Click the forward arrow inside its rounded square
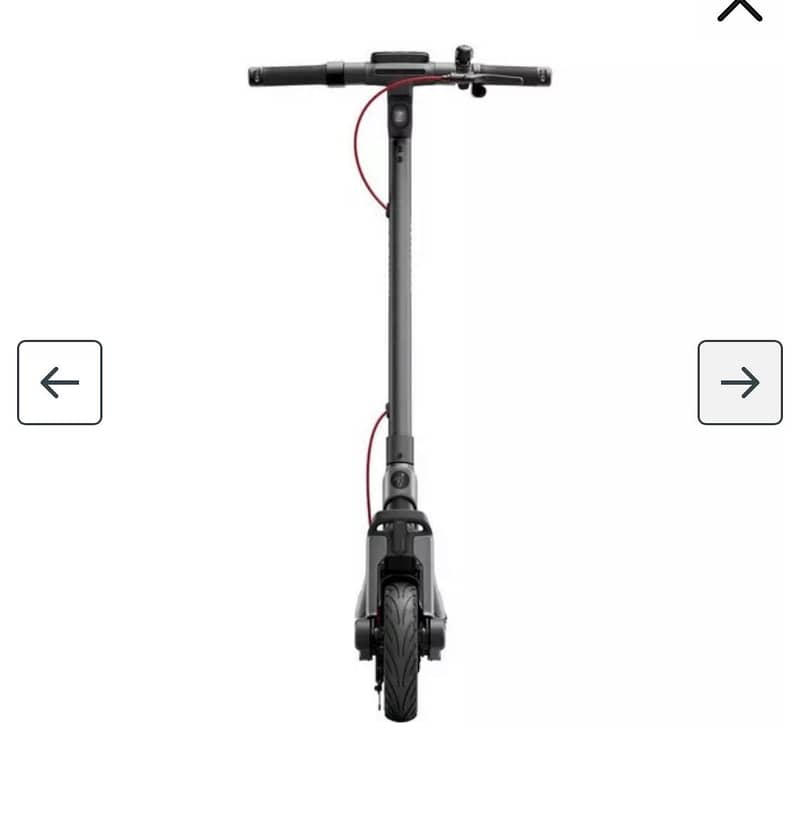The width and height of the screenshot is (800, 822). (740, 382)
